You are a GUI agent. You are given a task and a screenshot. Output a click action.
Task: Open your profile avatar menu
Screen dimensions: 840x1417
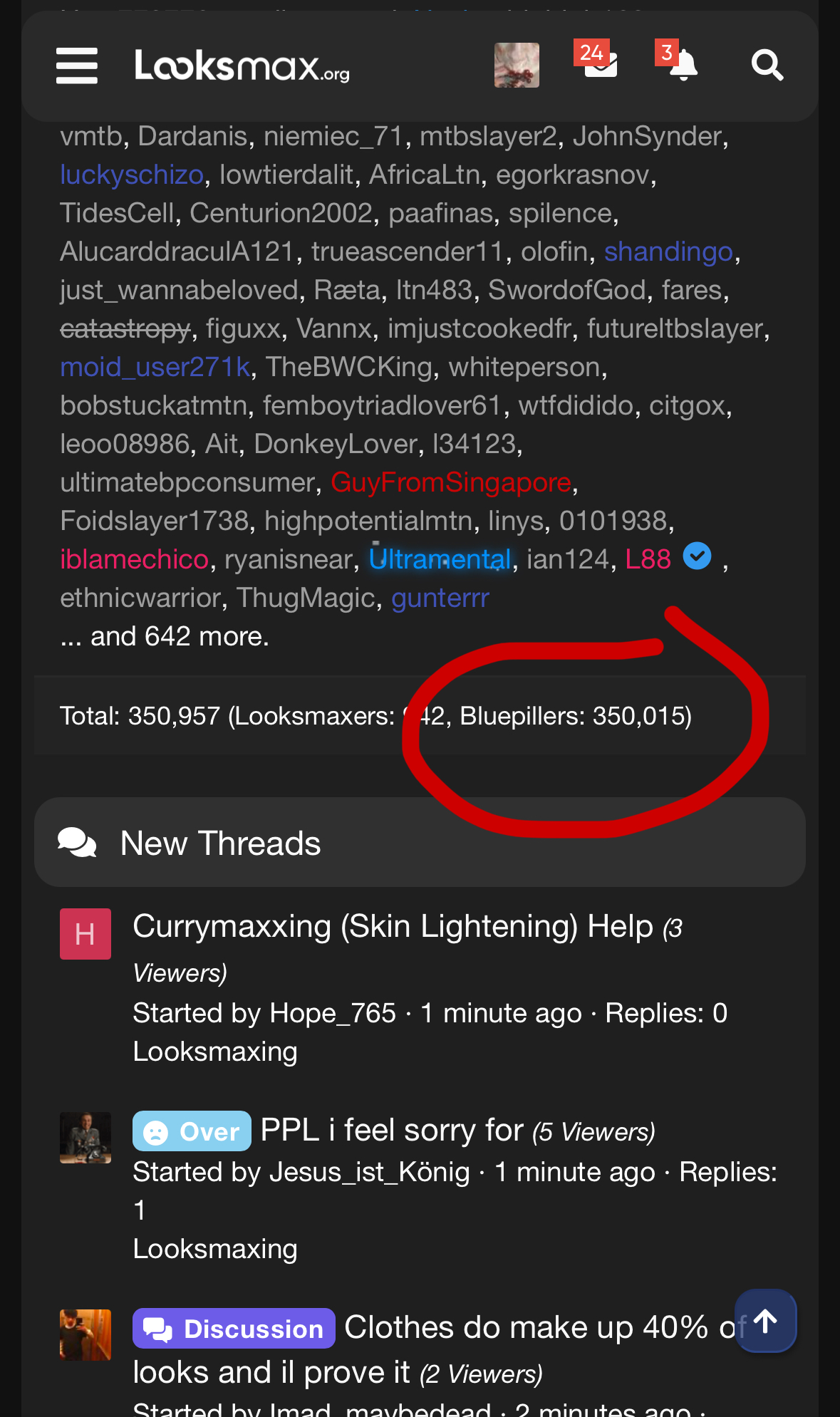point(517,65)
